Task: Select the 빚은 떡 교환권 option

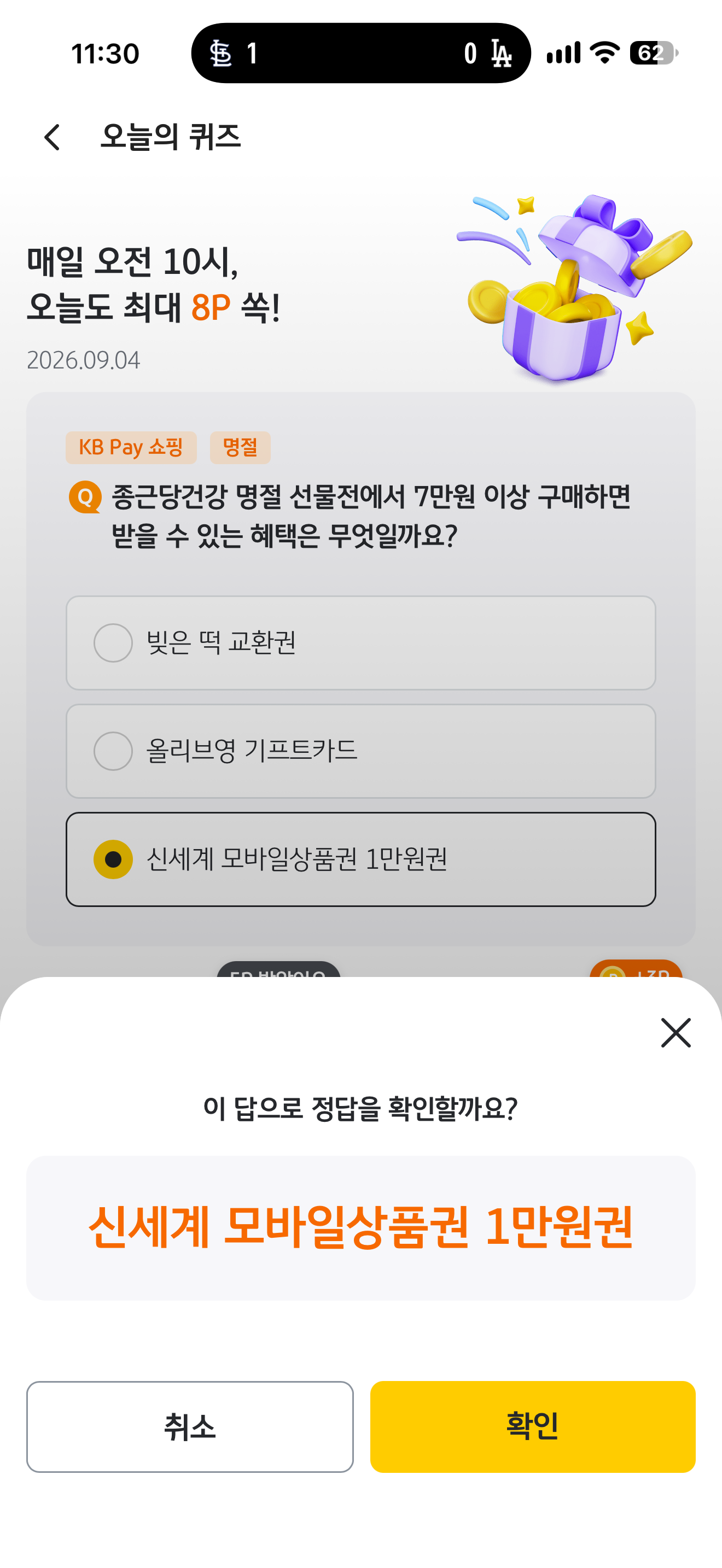Action: coord(360,643)
